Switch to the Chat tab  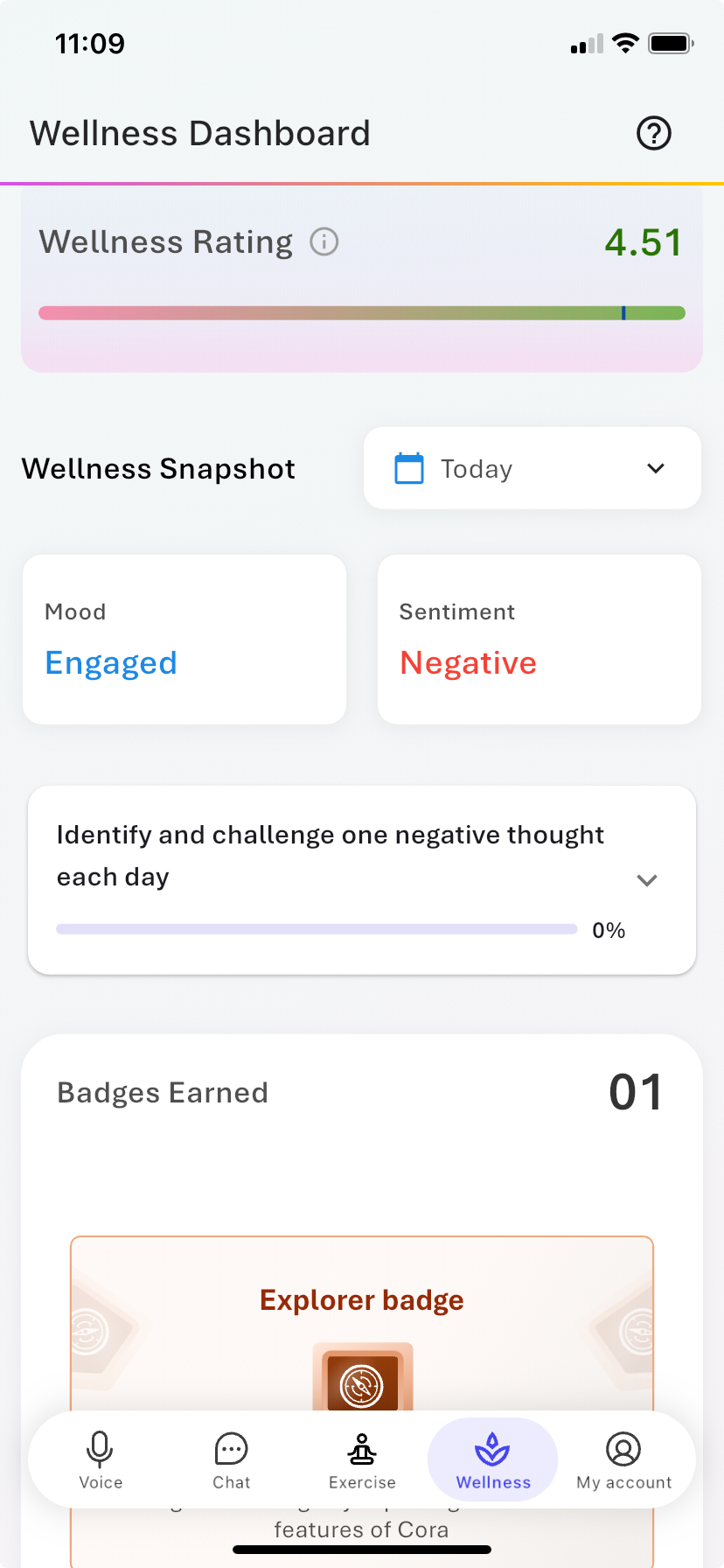(x=232, y=1459)
